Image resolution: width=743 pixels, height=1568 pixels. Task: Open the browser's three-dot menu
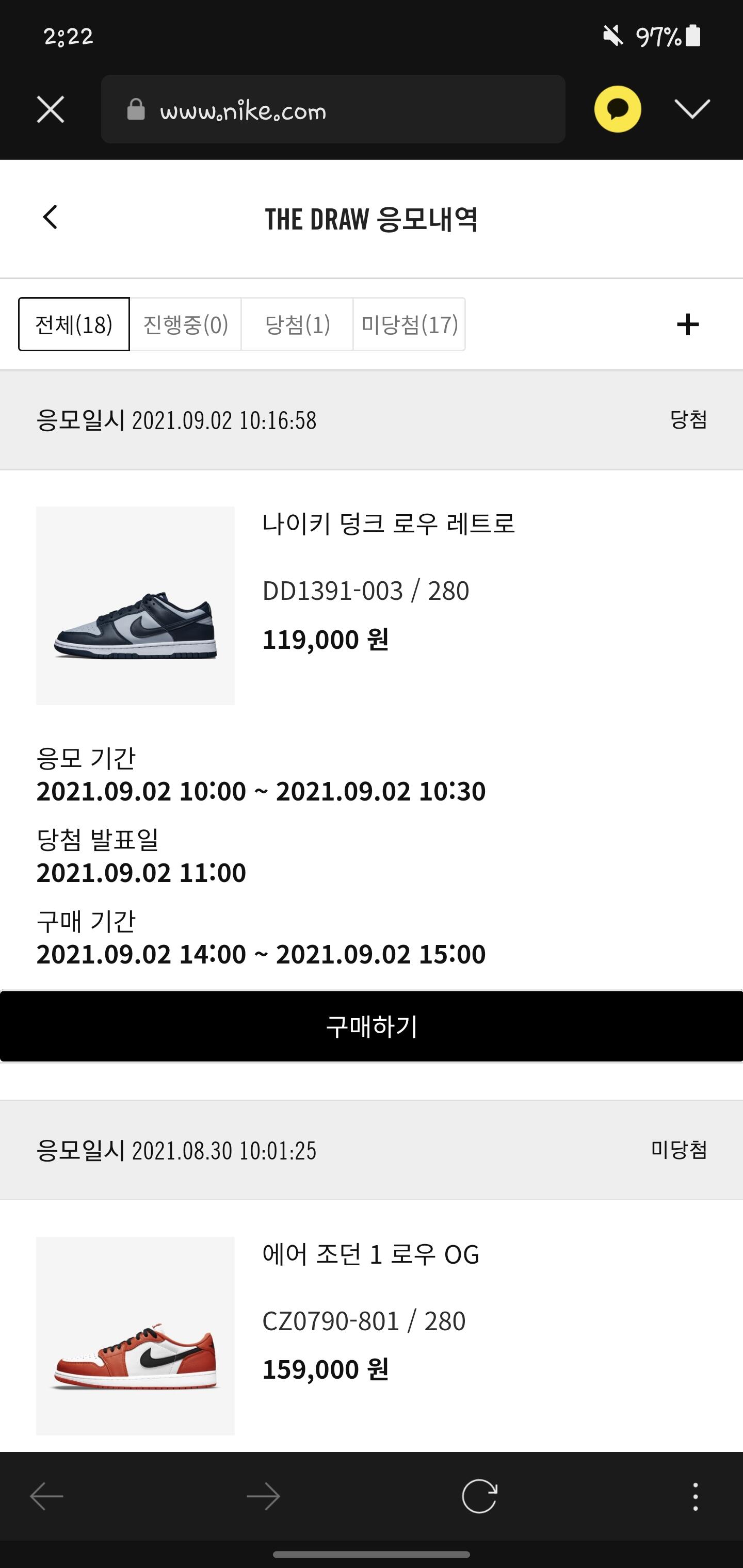point(695,1496)
